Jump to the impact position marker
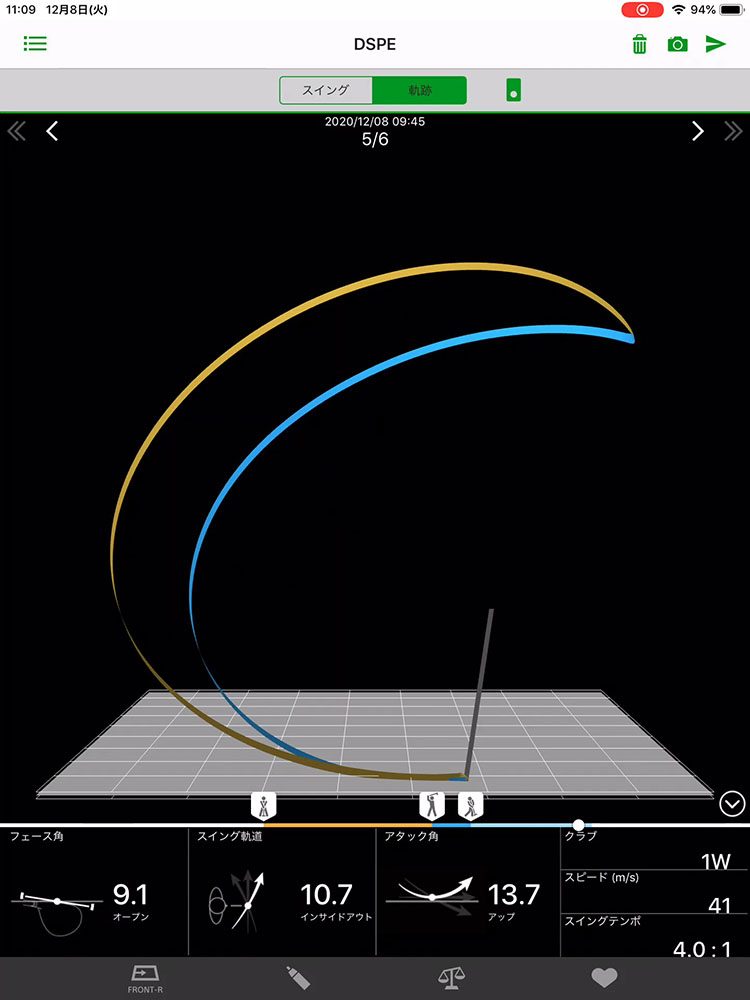The width and height of the screenshot is (750, 1000). click(471, 805)
